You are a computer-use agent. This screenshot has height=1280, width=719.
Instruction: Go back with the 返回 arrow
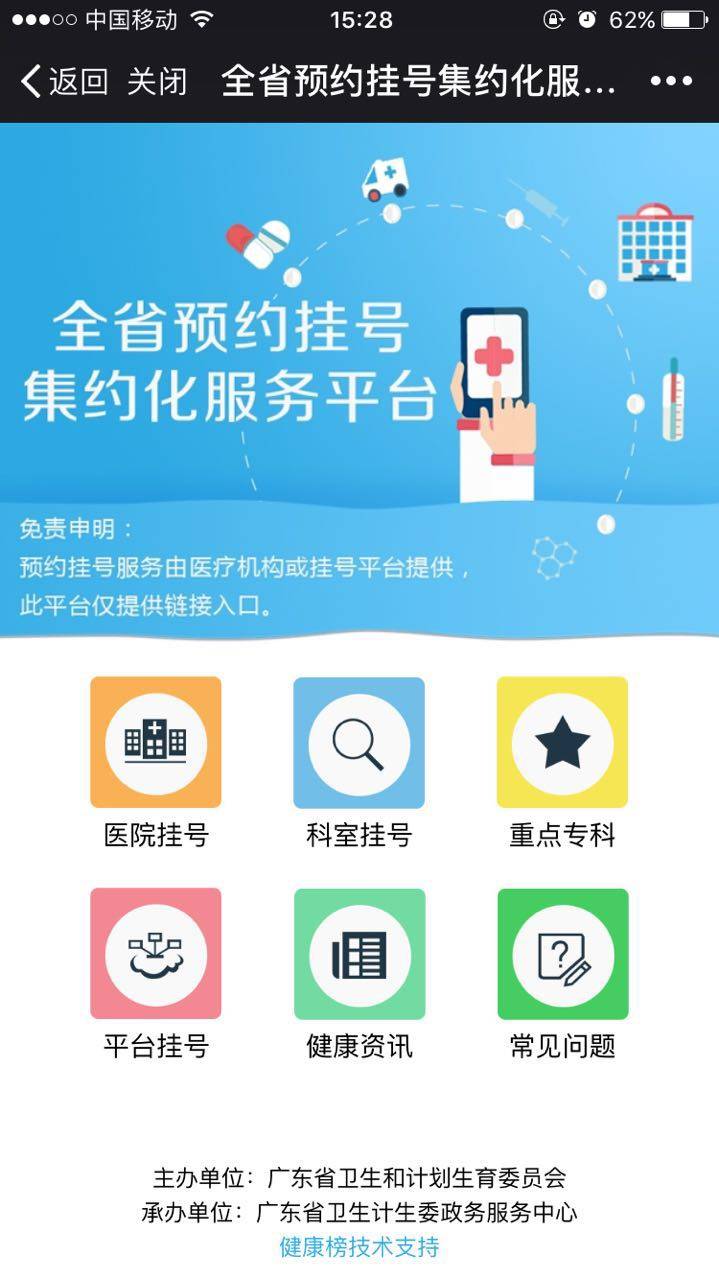point(64,81)
